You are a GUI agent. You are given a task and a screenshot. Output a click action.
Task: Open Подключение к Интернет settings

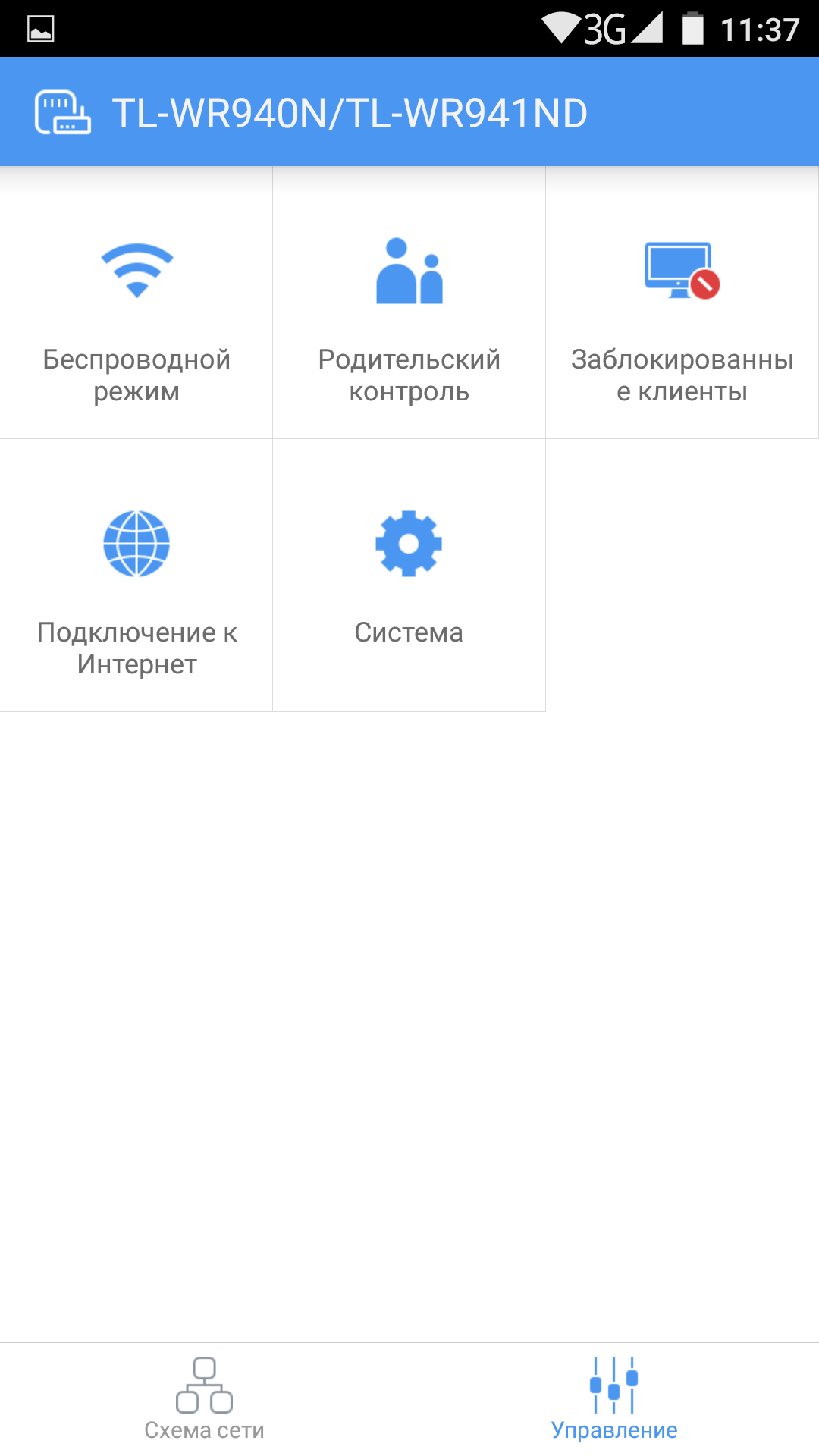[136, 576]
